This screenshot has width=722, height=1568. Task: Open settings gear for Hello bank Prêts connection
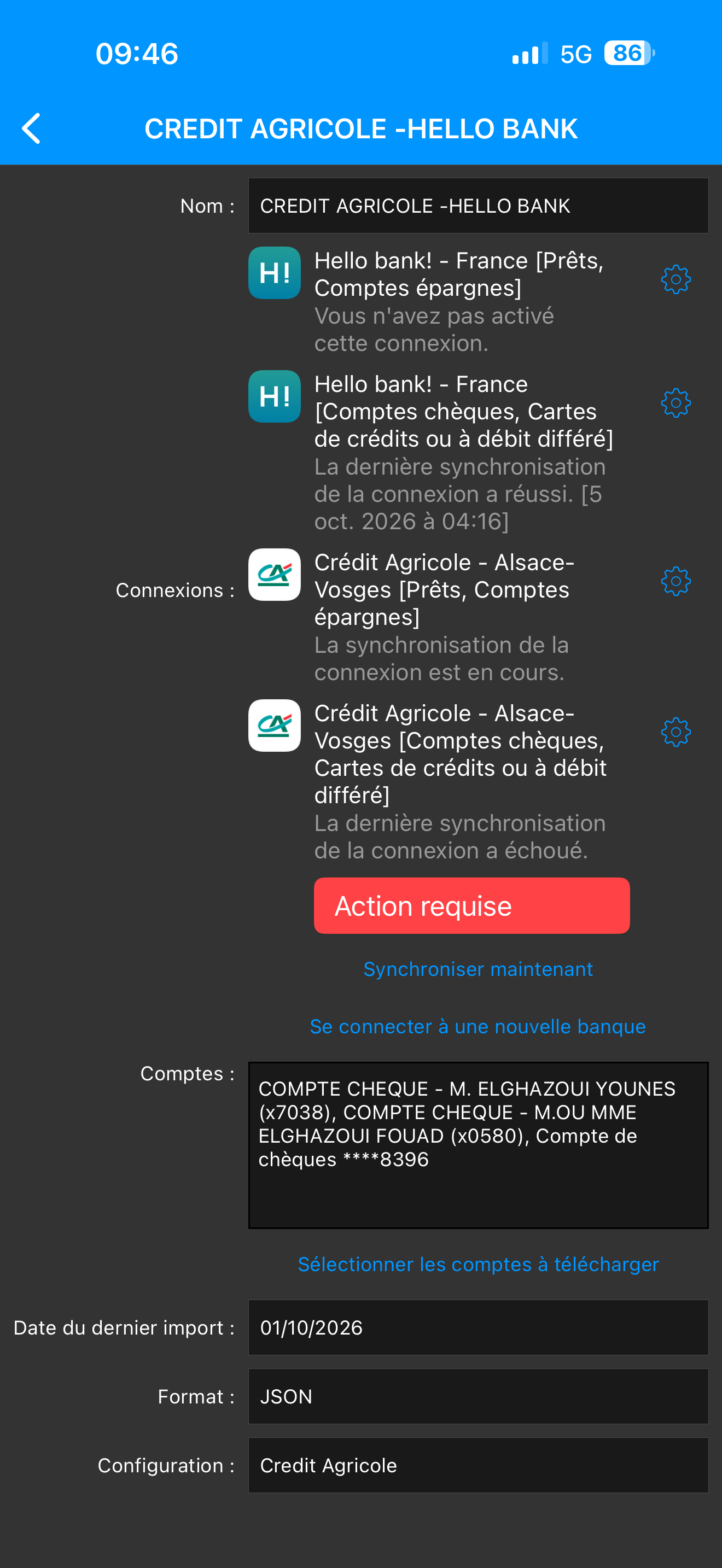point(676,279)
